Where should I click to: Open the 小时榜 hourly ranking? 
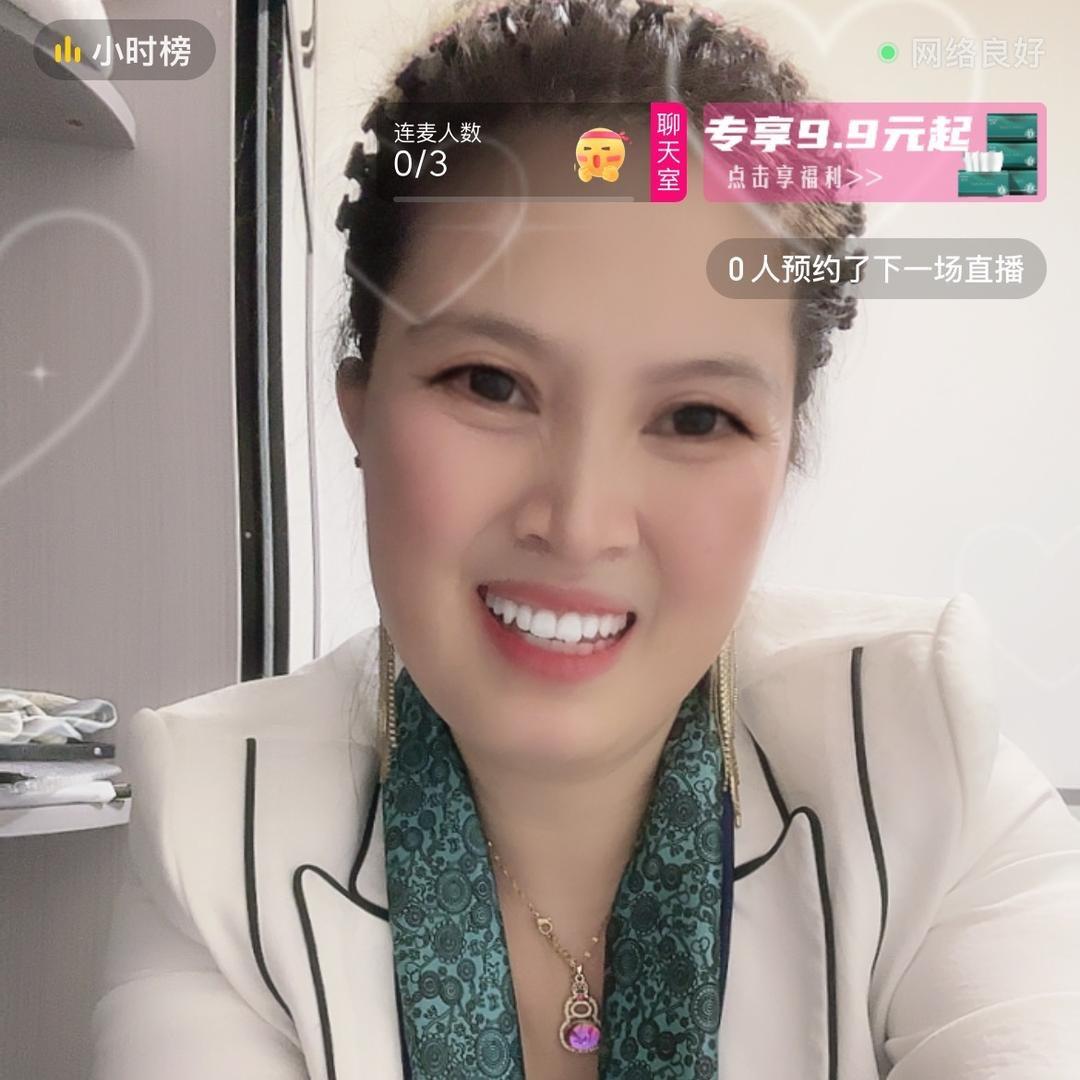pos(124,51)
